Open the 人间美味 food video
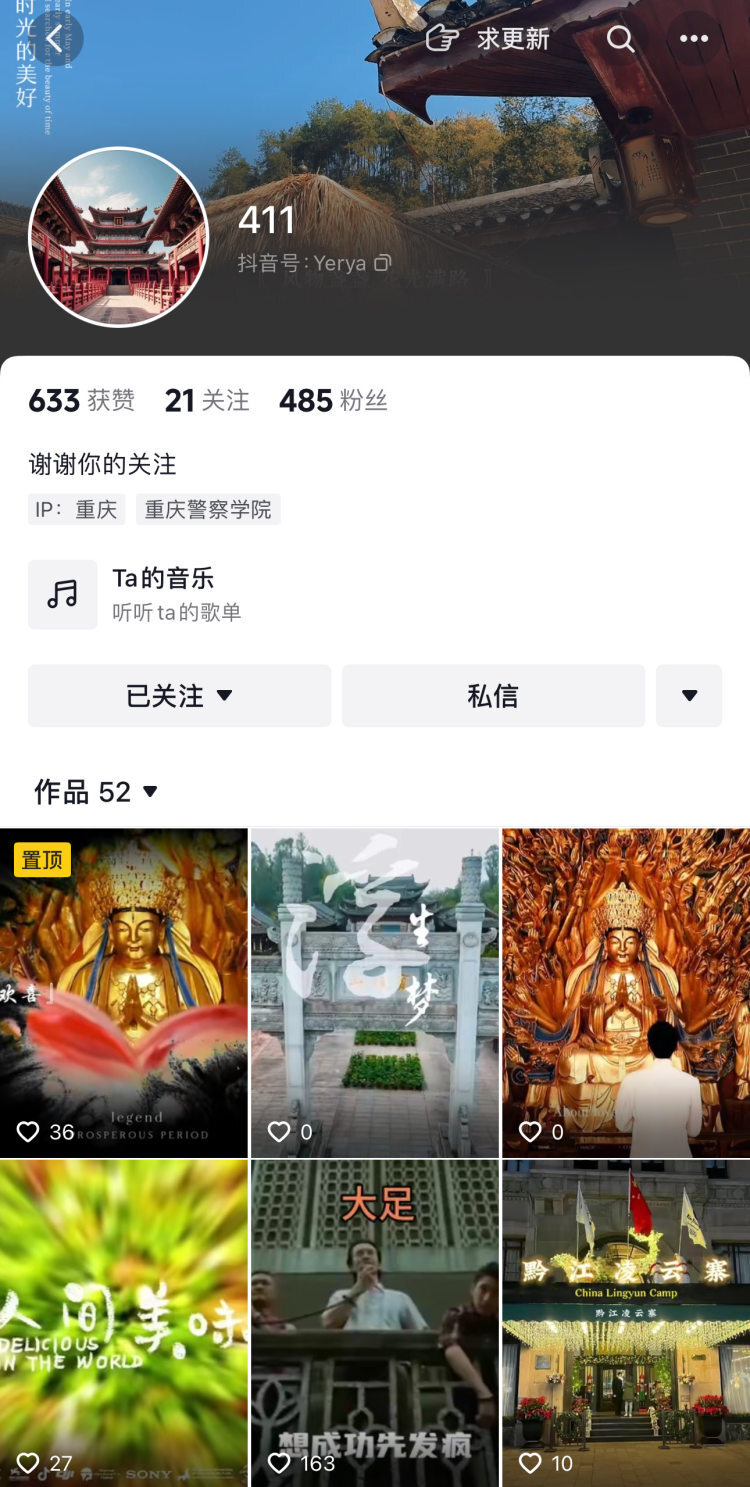750x1487 pixels. pyautogui.click(x=123, y=1322)
